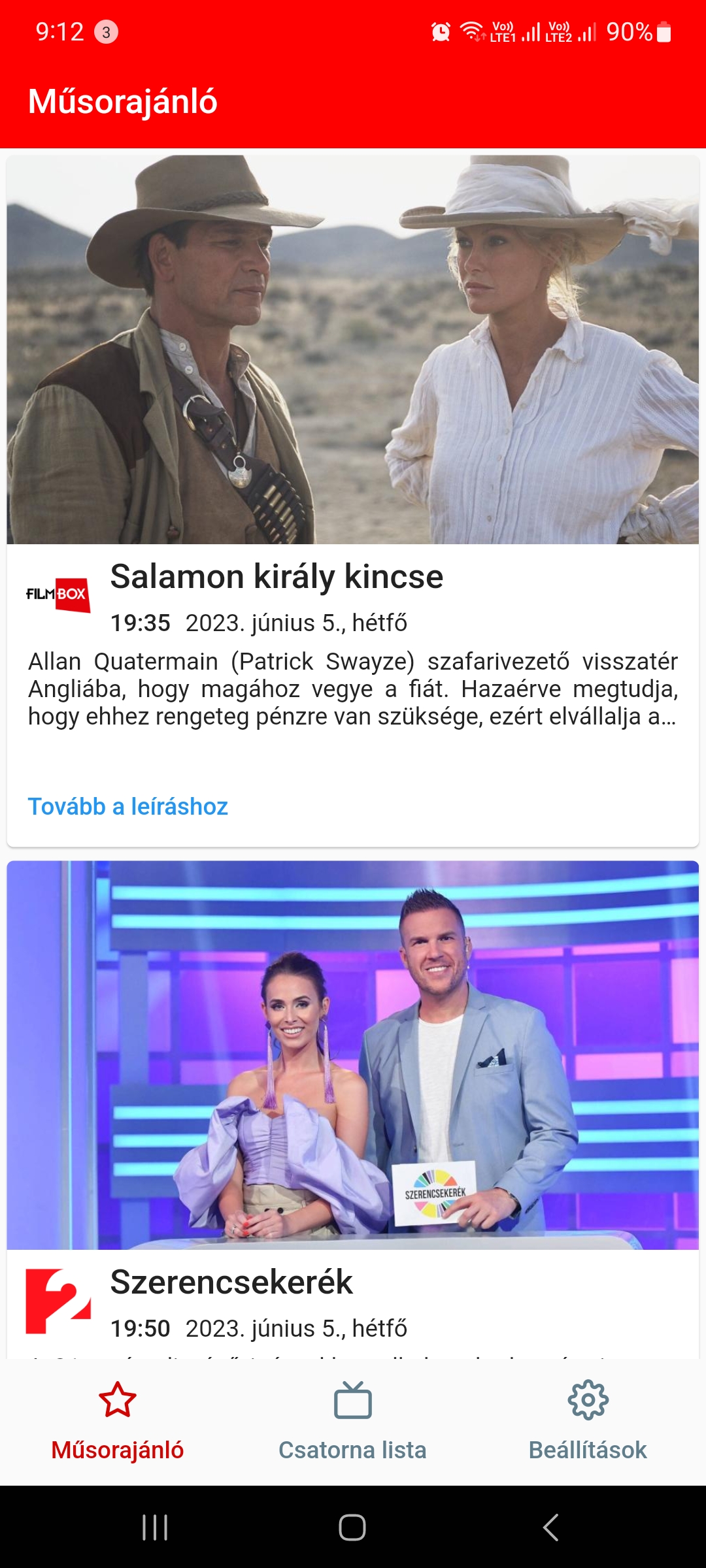Go back with the system back button
The width and height of the screenshot is (706, 1568).
[551, 1527]
